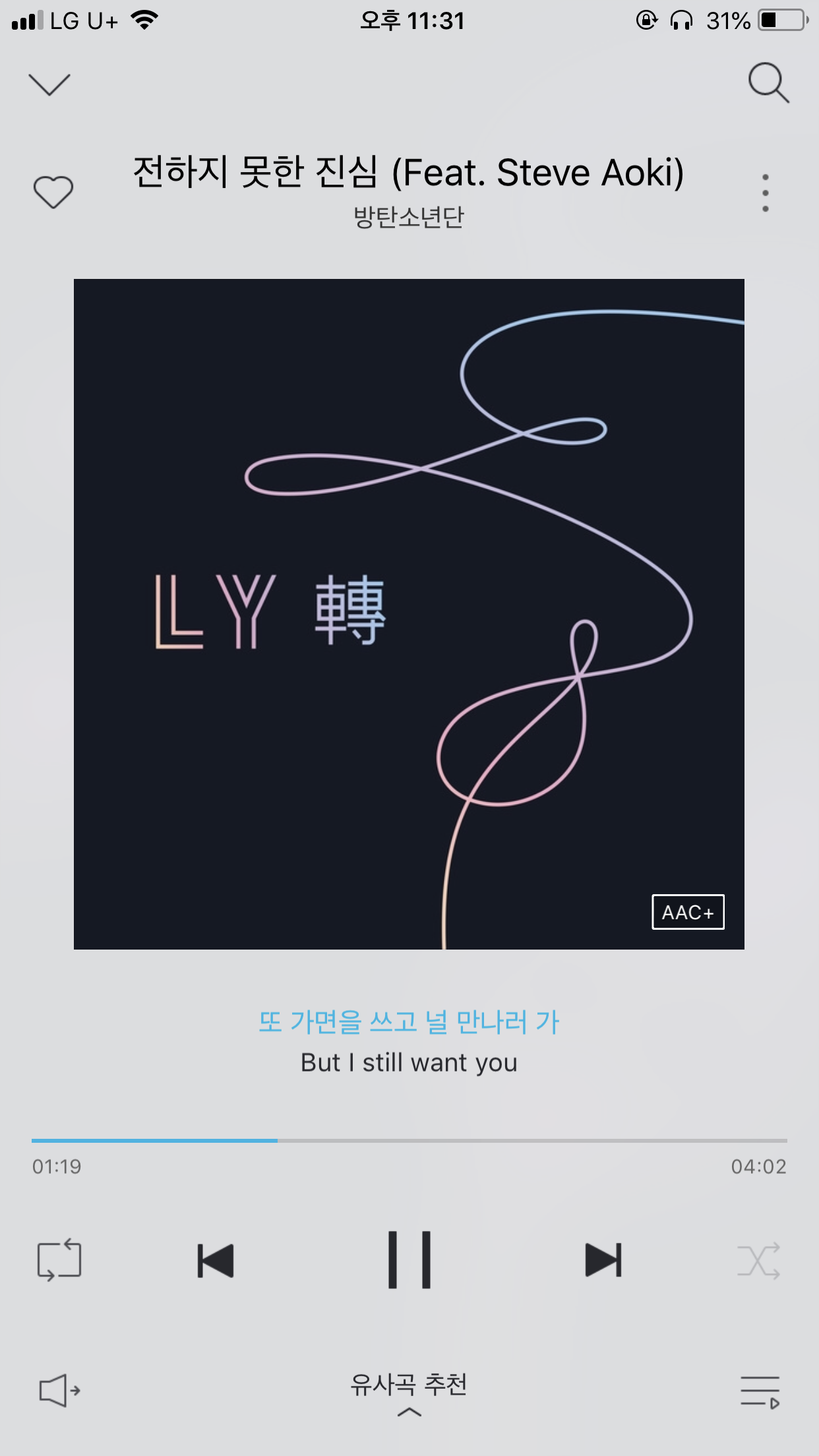
Task: Seek along the playback progress bar
Action: point(409,1140)
